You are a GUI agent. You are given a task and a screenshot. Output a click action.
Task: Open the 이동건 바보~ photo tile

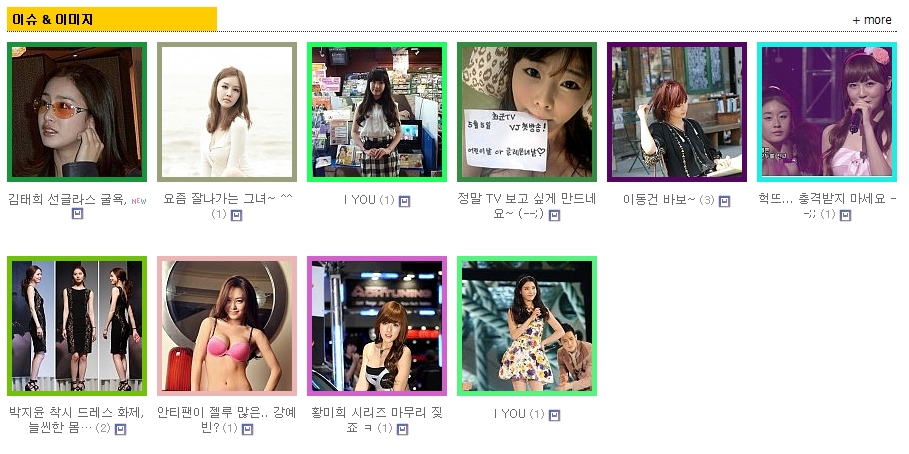pyautogui.click(x=677, y=112)
